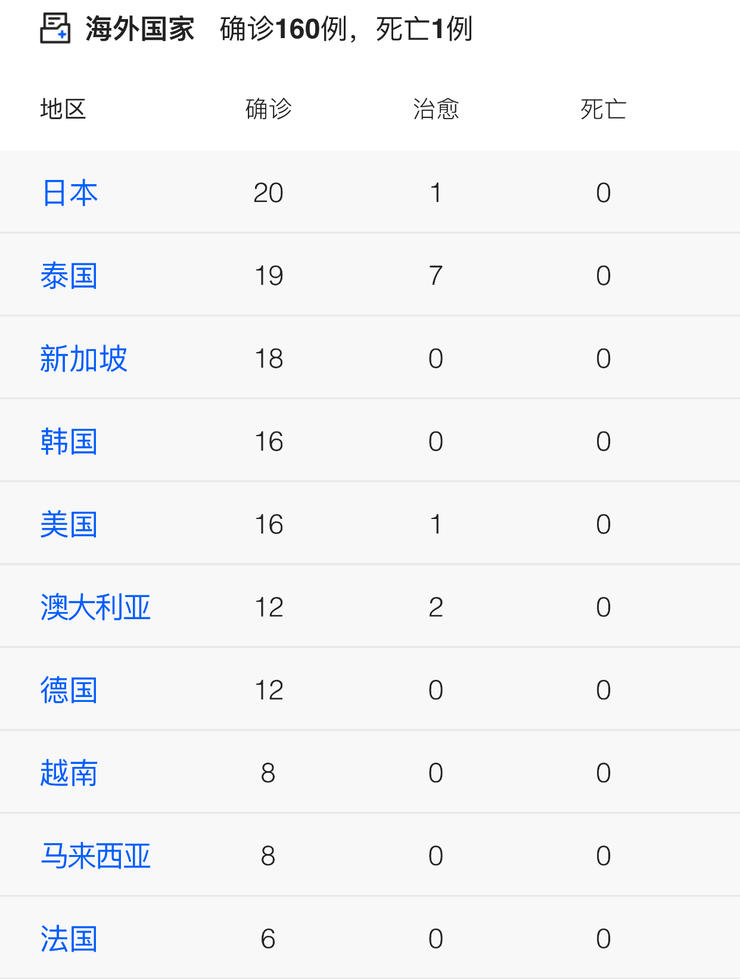Open the 马来西亚 country link
740x979 pixels.
pos(96,857)
